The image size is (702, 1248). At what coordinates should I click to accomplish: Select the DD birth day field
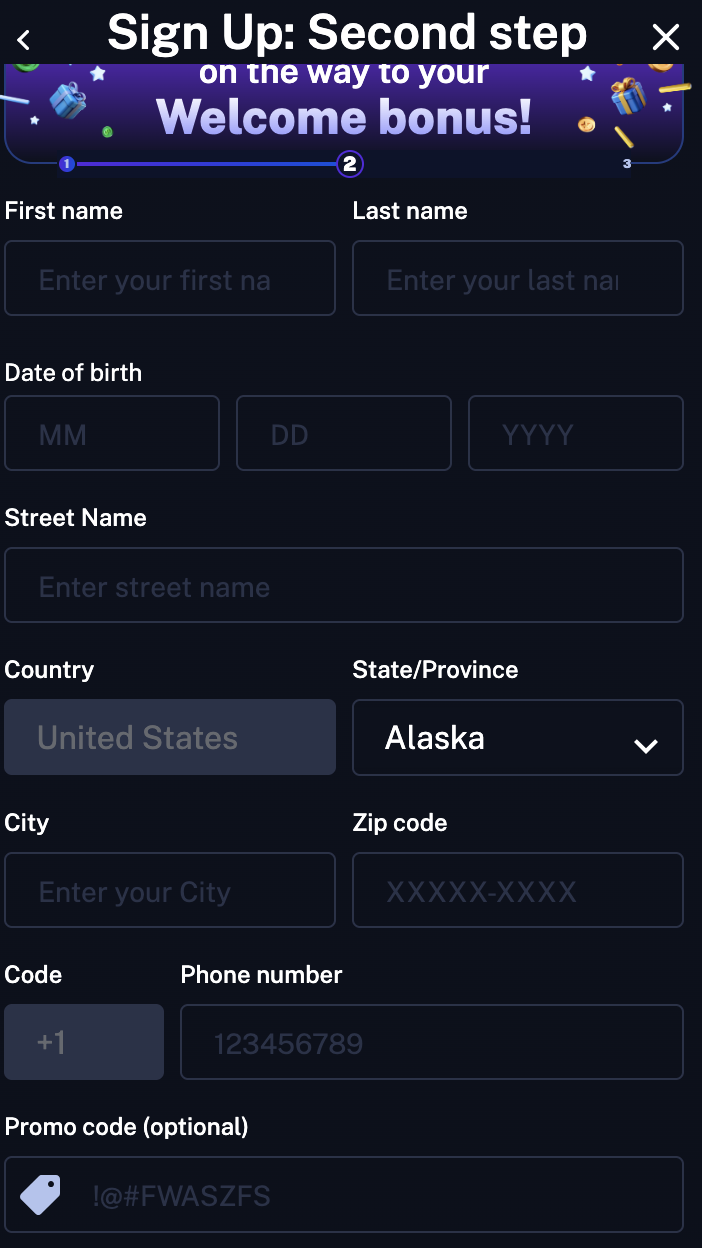(344, 433)
